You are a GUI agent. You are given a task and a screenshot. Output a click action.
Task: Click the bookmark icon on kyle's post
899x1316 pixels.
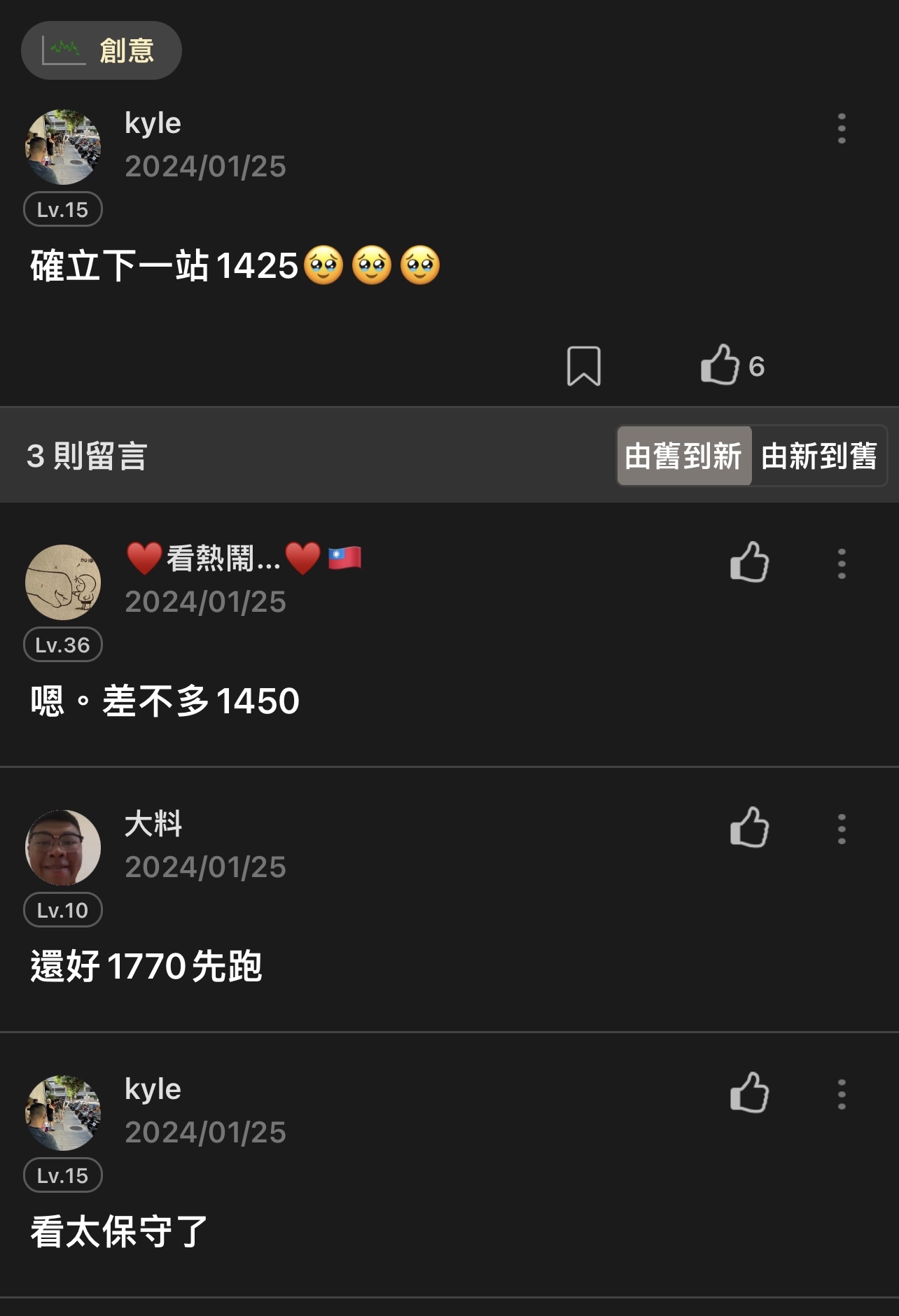click(x=585, y=365)
